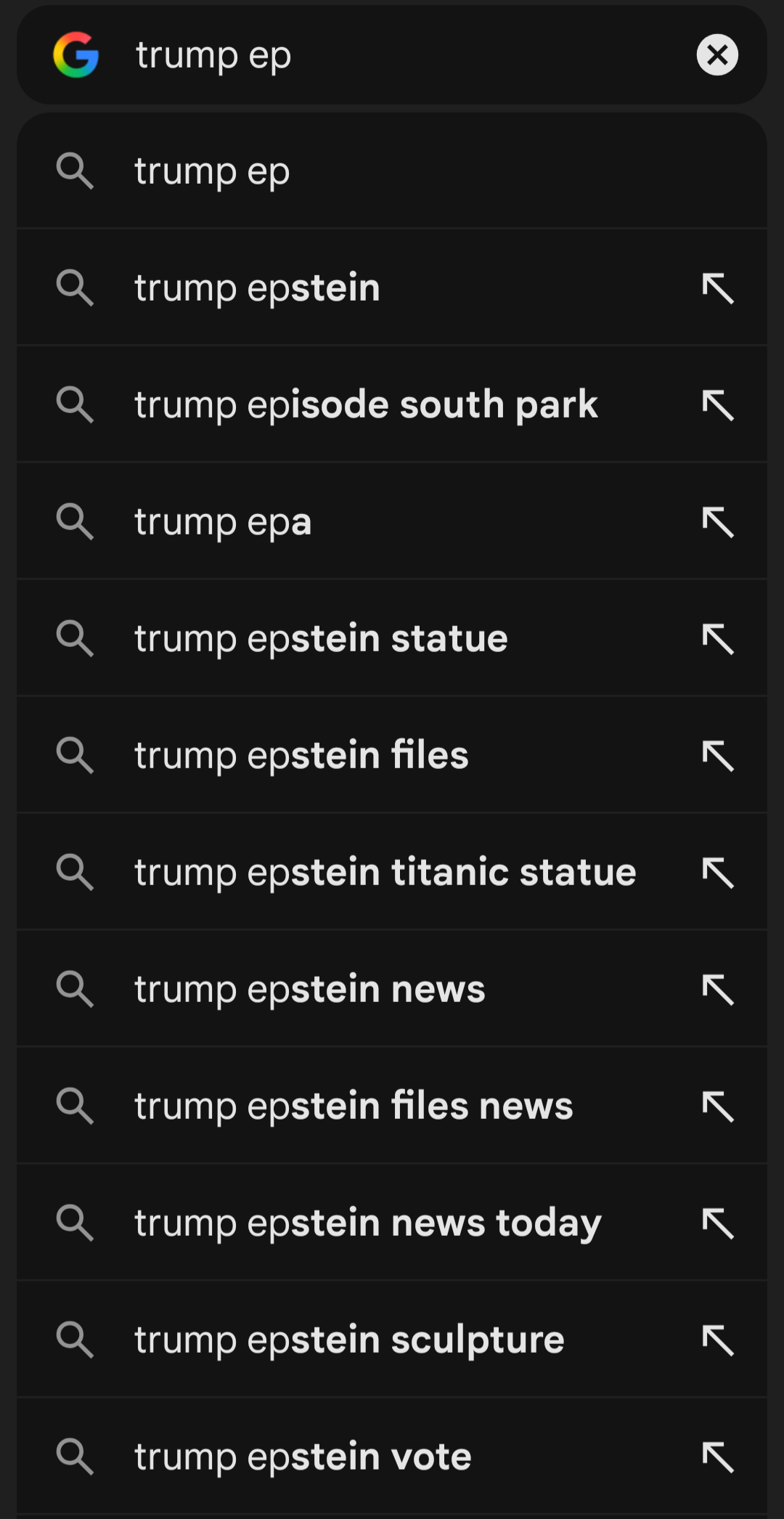Select the "trump epstein vote" suggestion

pos(303,1457)
